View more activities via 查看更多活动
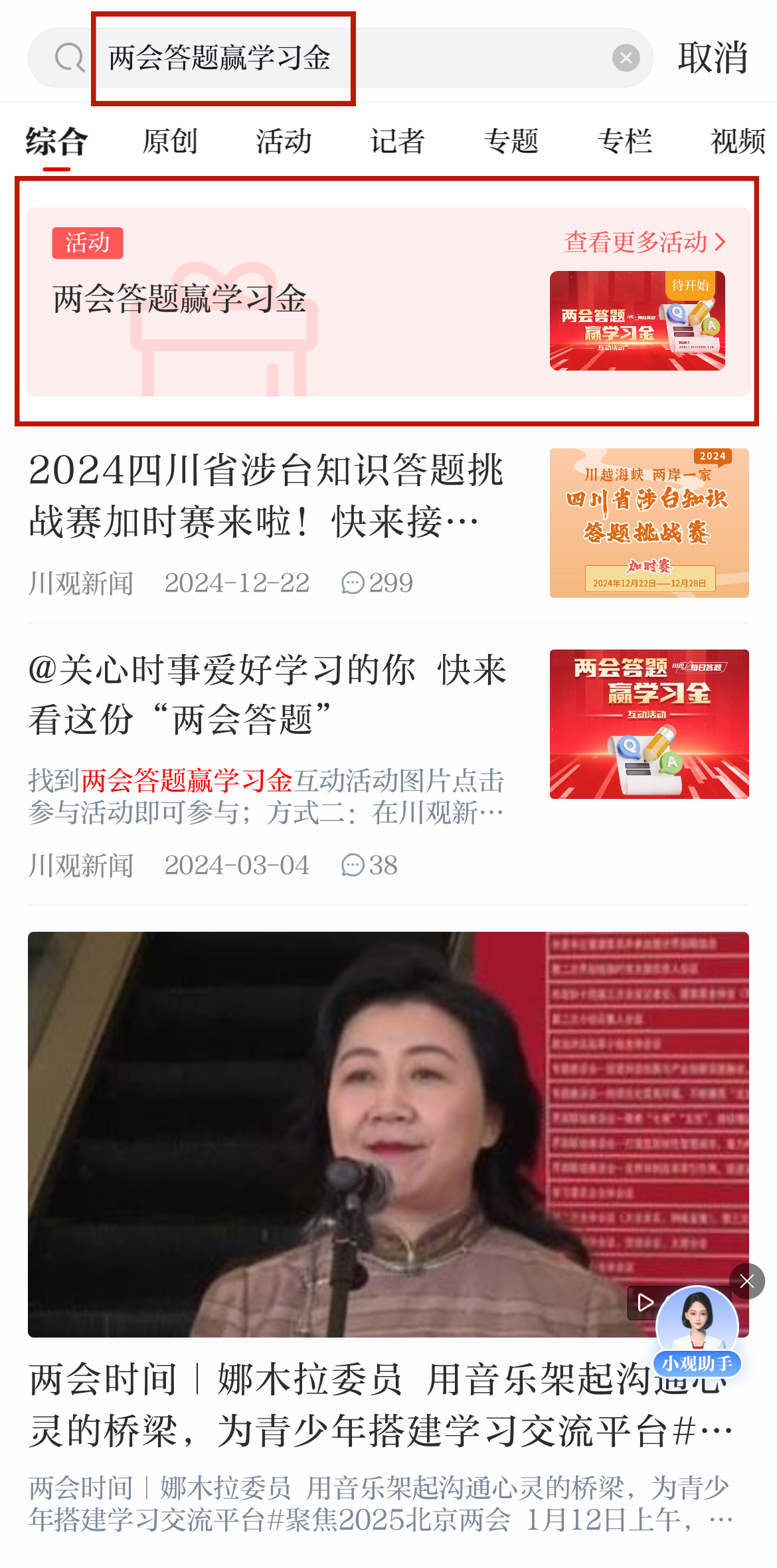This screenshot has height=1568, width=777. (644, 242)
